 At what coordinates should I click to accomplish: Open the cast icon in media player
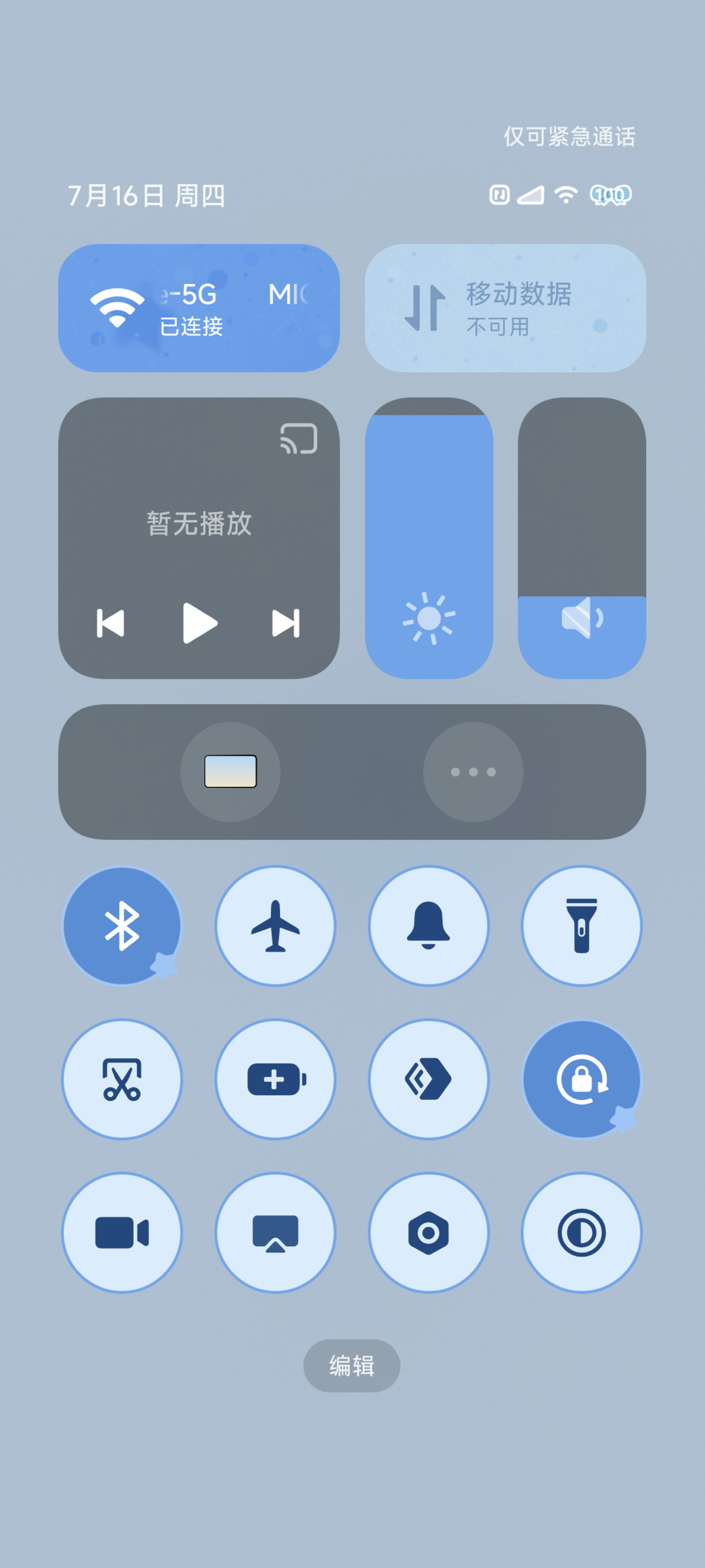tap(299, 438)
